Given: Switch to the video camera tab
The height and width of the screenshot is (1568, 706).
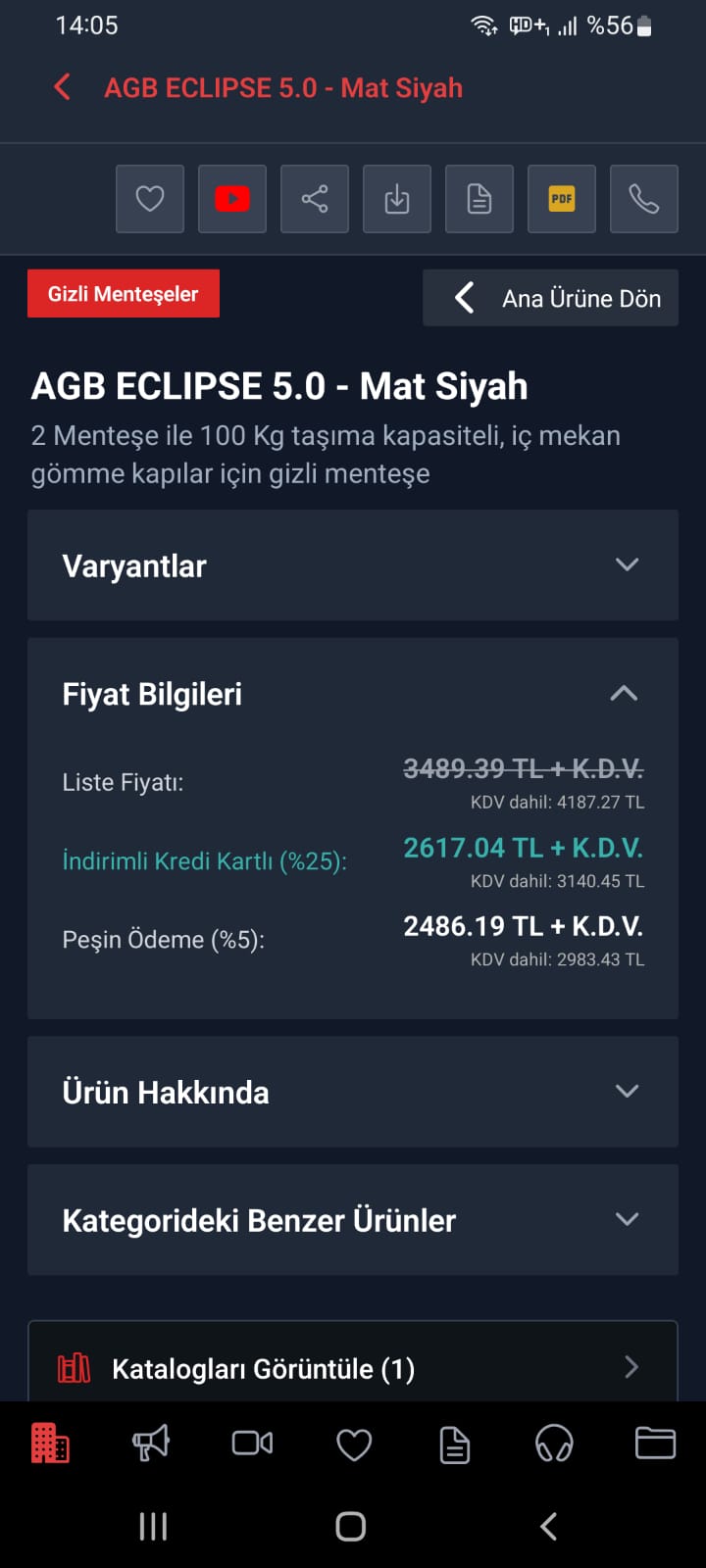Looking at the screenshot, I should point(252,1444).
